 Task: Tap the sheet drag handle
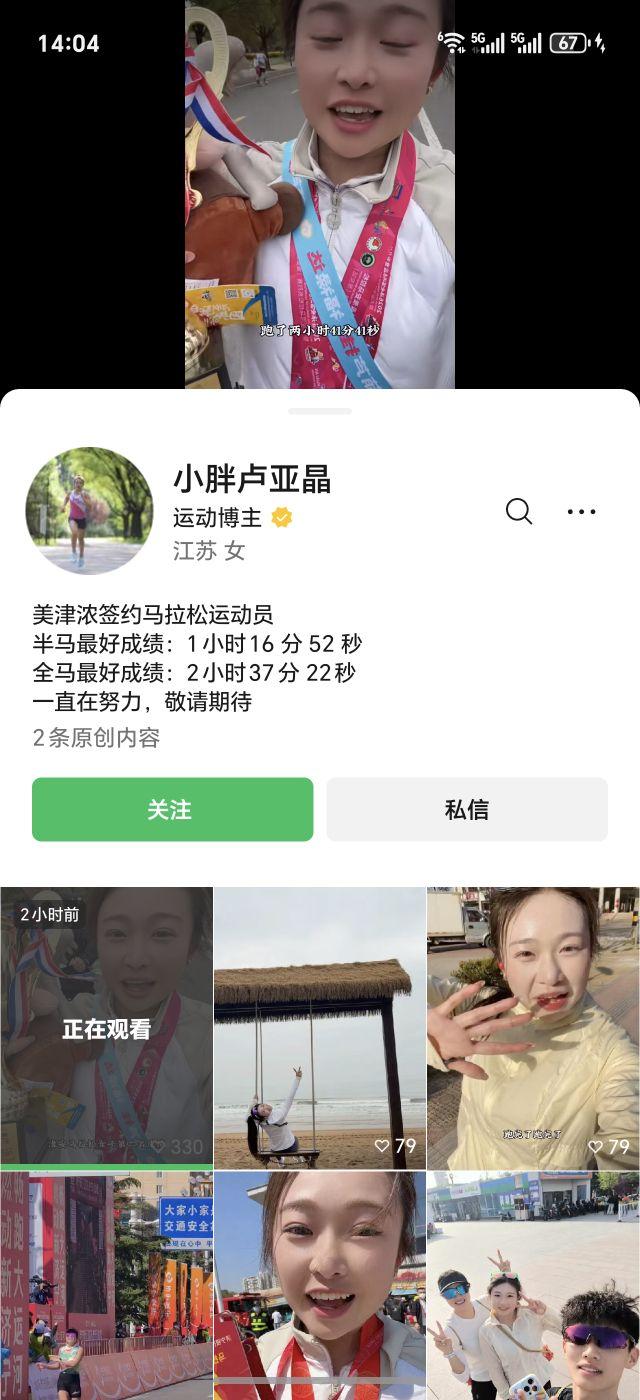click(320, 410)
